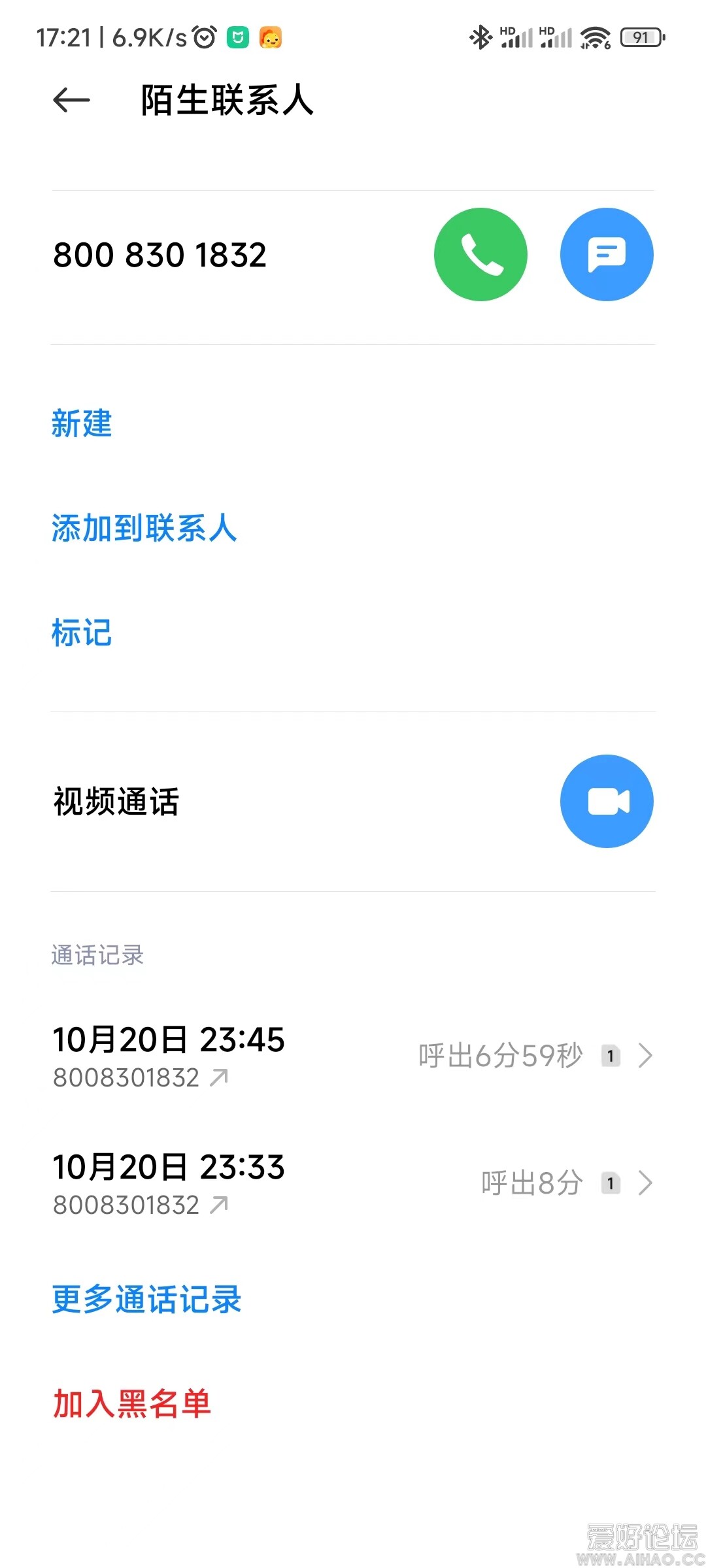Viewport: 706px width, 1568px height.
Task: Tap the Bluetooth status indicator
Action: point(479,37)
